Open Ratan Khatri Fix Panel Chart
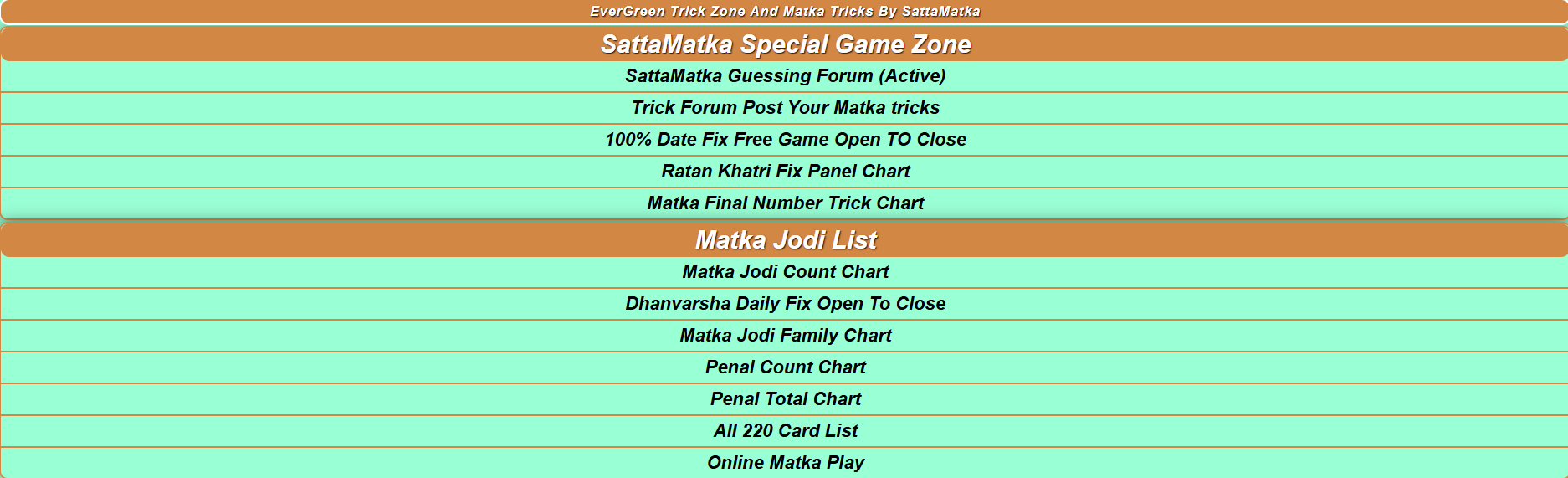Viewport: 1568px width, 478px height. pos(785,172)
